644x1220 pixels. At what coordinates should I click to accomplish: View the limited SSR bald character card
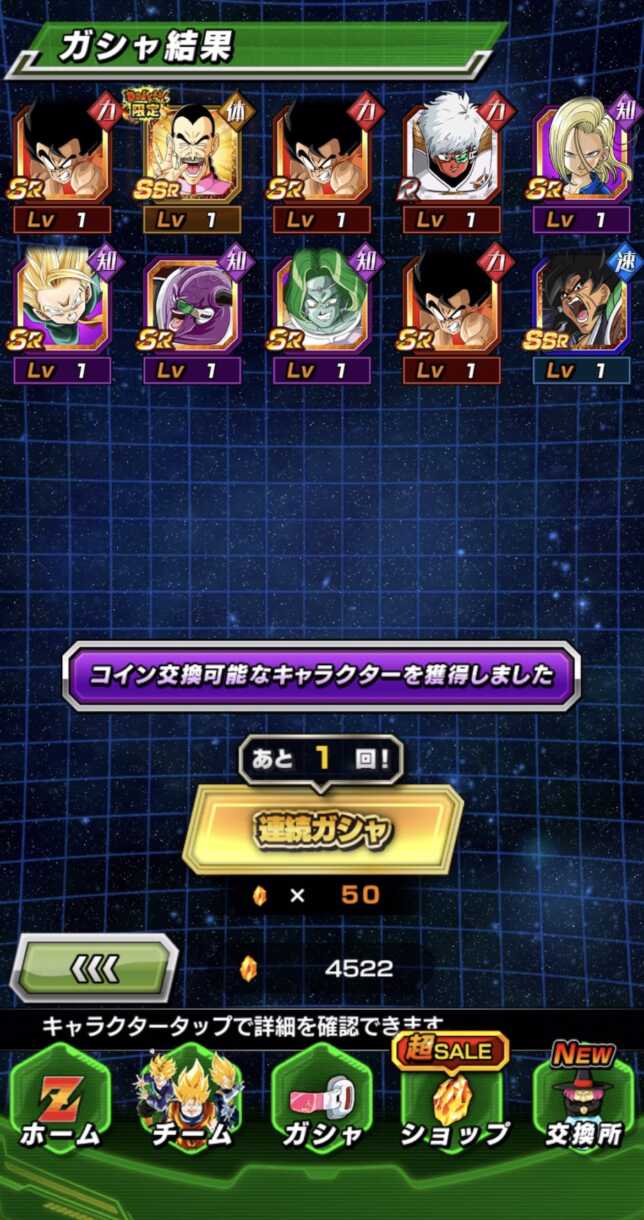point(192,157)
